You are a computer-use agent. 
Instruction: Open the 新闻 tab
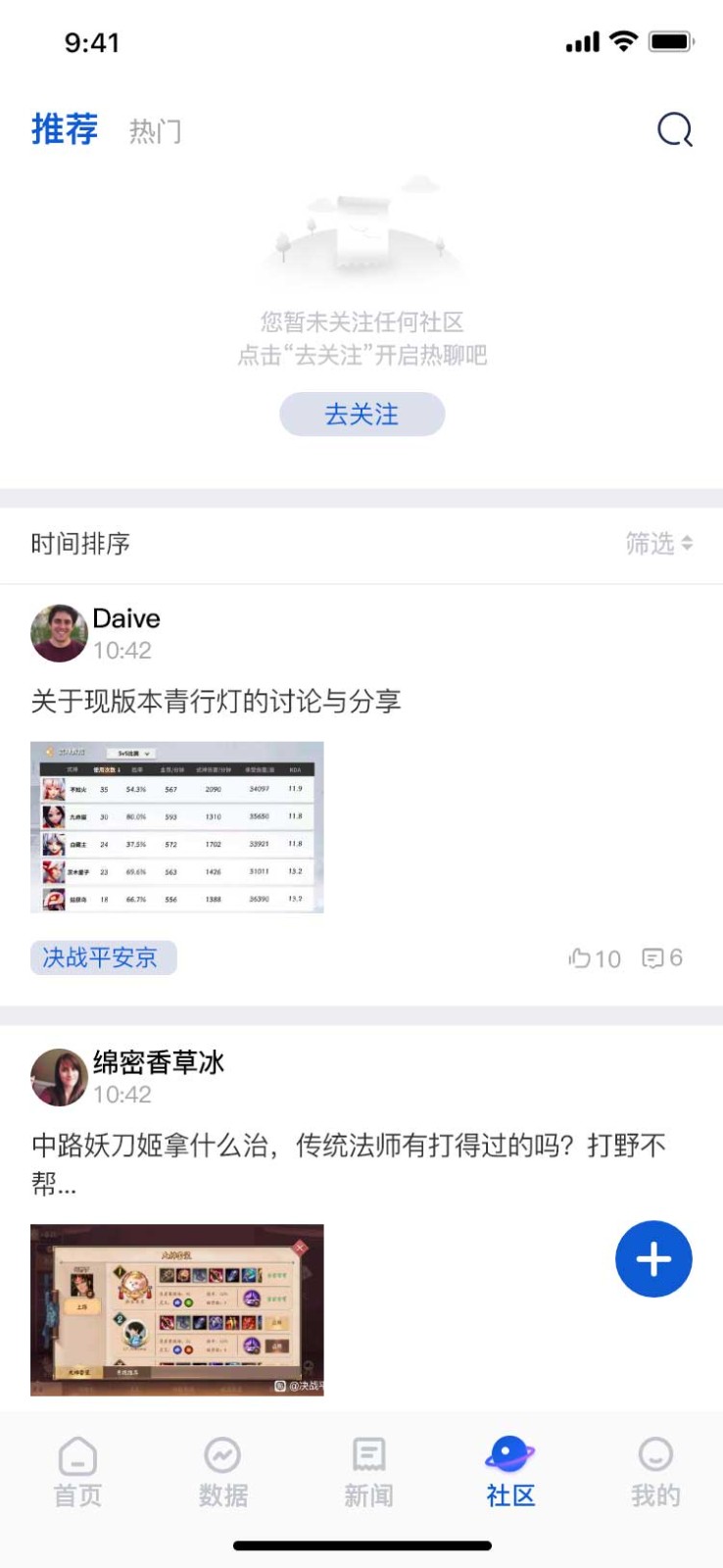(368, 1471)
